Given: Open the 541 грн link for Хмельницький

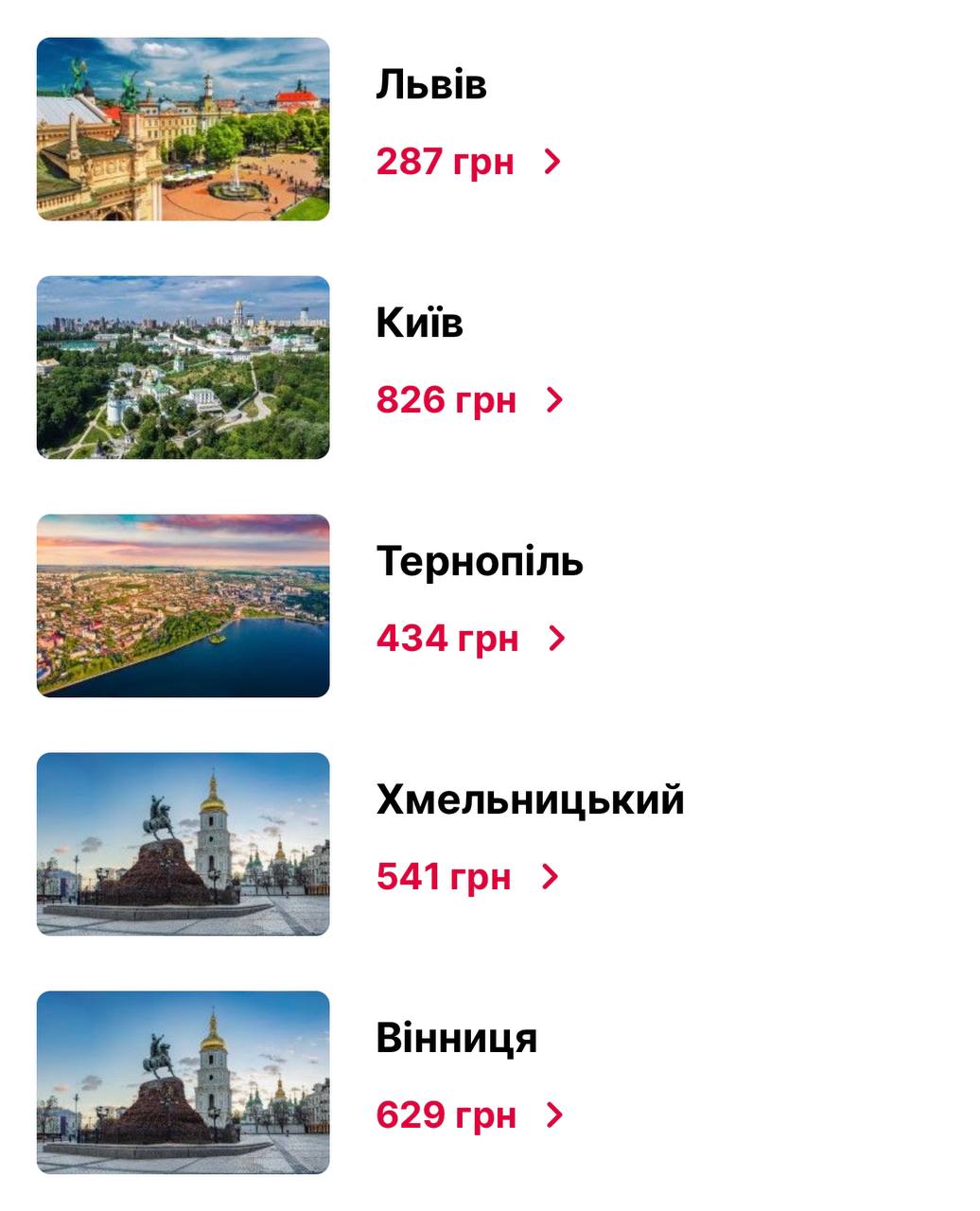Looking at the screenshot, I should click(x=442, y=876).
